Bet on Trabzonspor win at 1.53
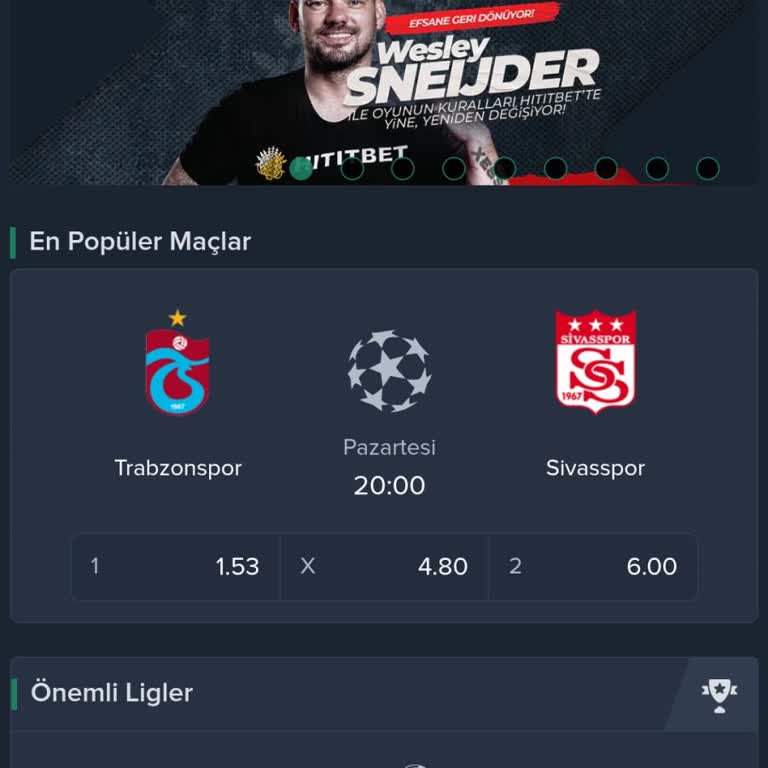768x768 pixels. (176, 567)
